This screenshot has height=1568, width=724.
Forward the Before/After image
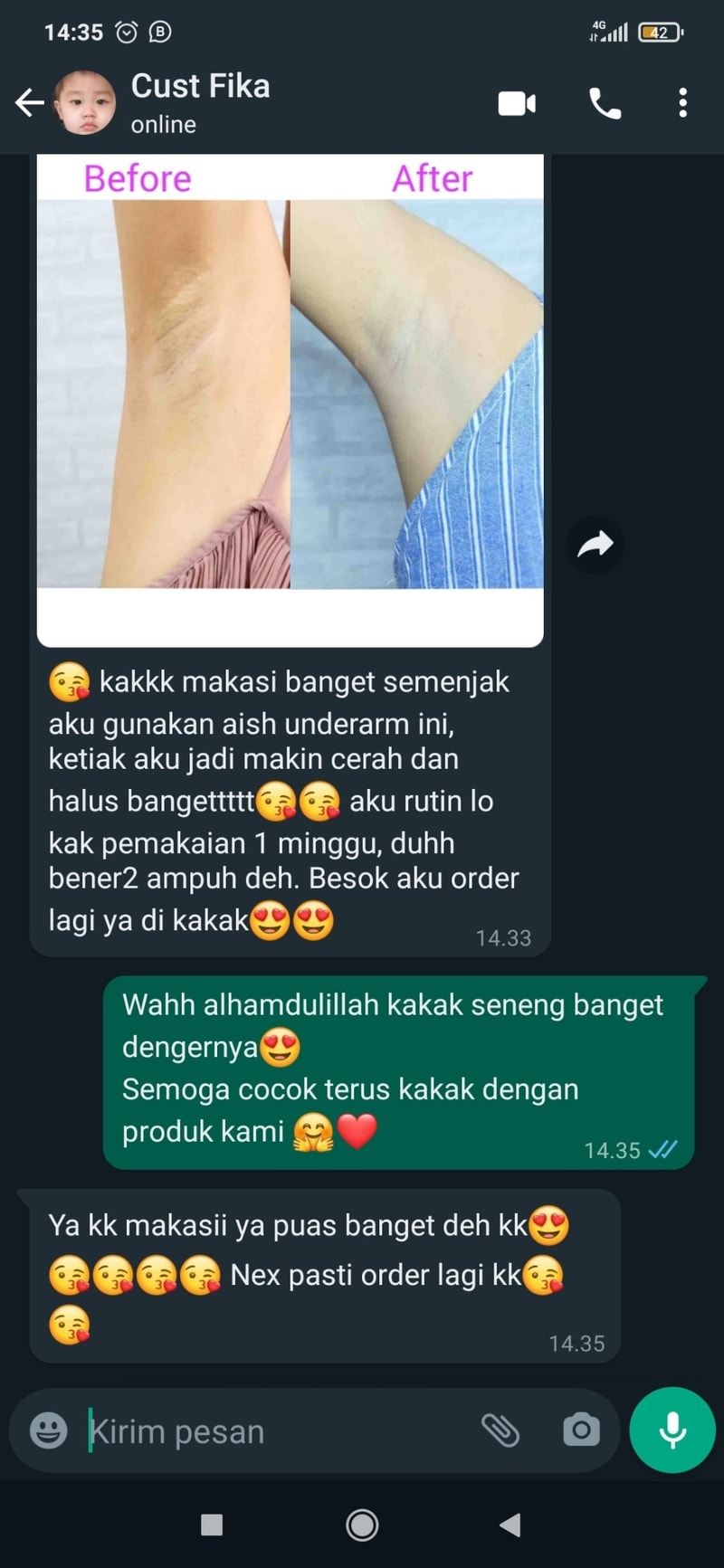pyautogui.click(x=595, y=545)
